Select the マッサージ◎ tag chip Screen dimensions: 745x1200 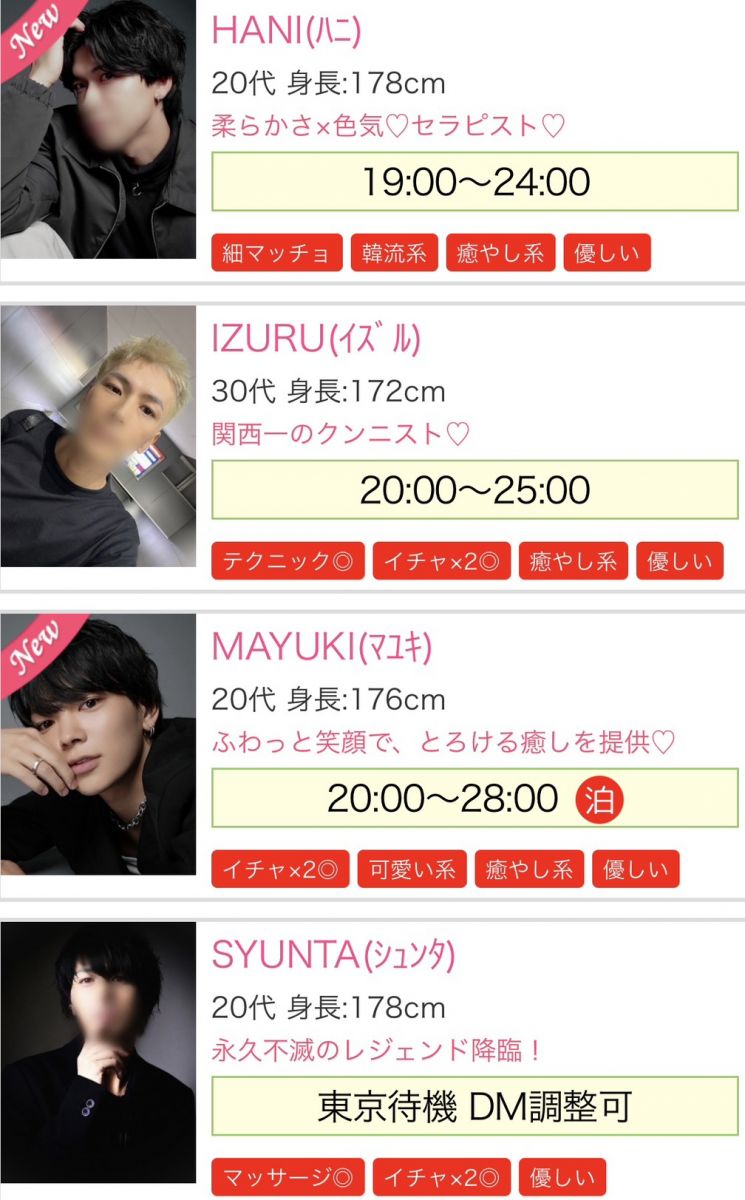(x=287, y=1177)
